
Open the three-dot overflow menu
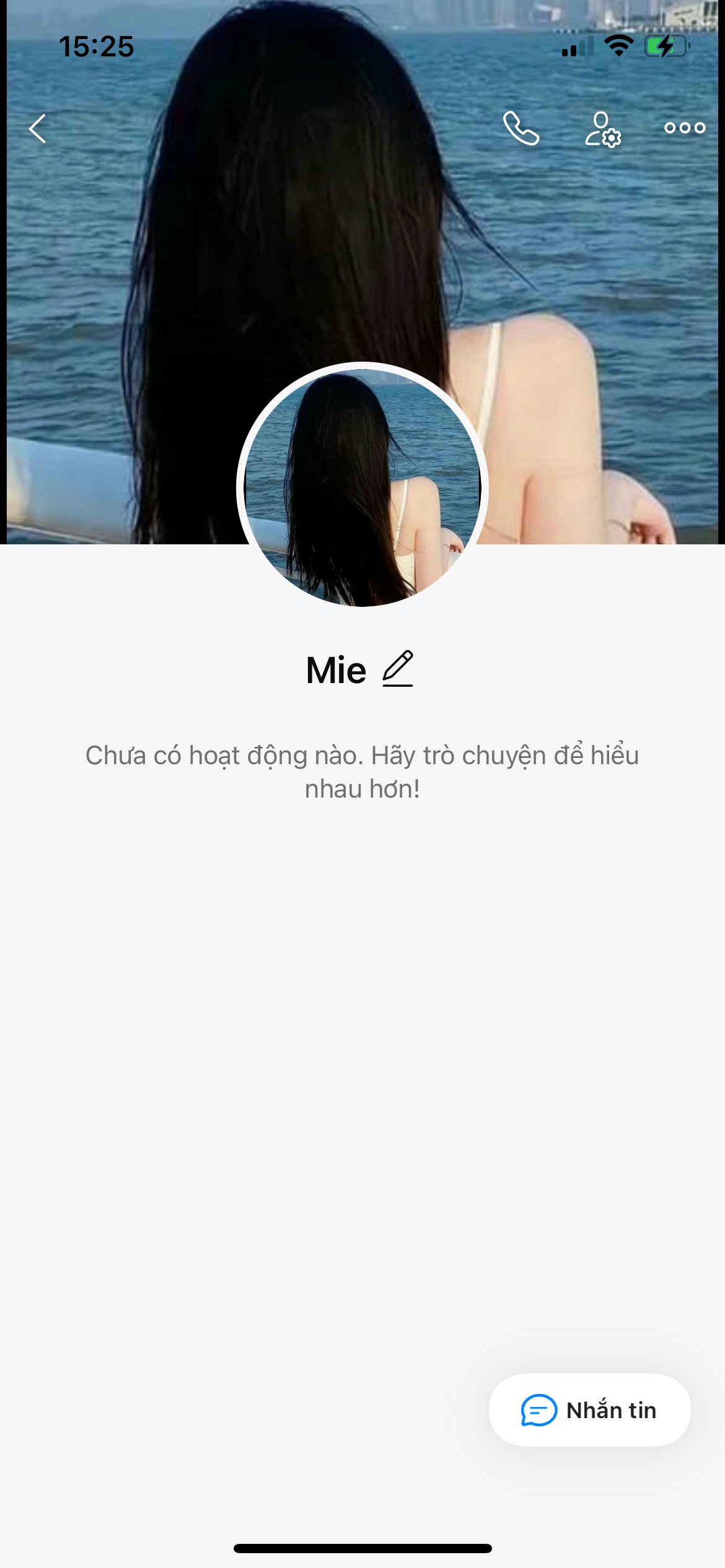pyautogui.click(x=685, y=128)
